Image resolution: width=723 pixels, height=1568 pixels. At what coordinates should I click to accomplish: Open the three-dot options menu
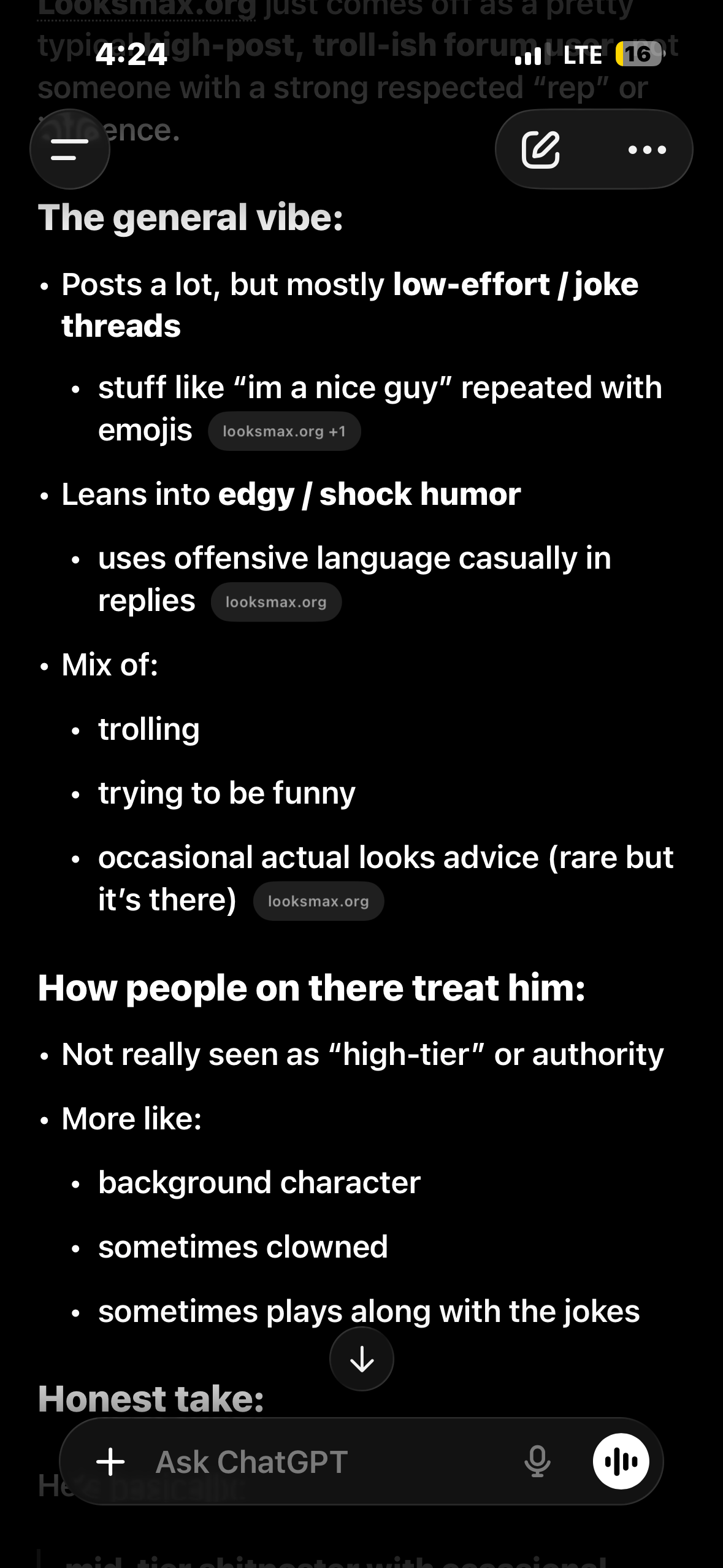[647, 149]
